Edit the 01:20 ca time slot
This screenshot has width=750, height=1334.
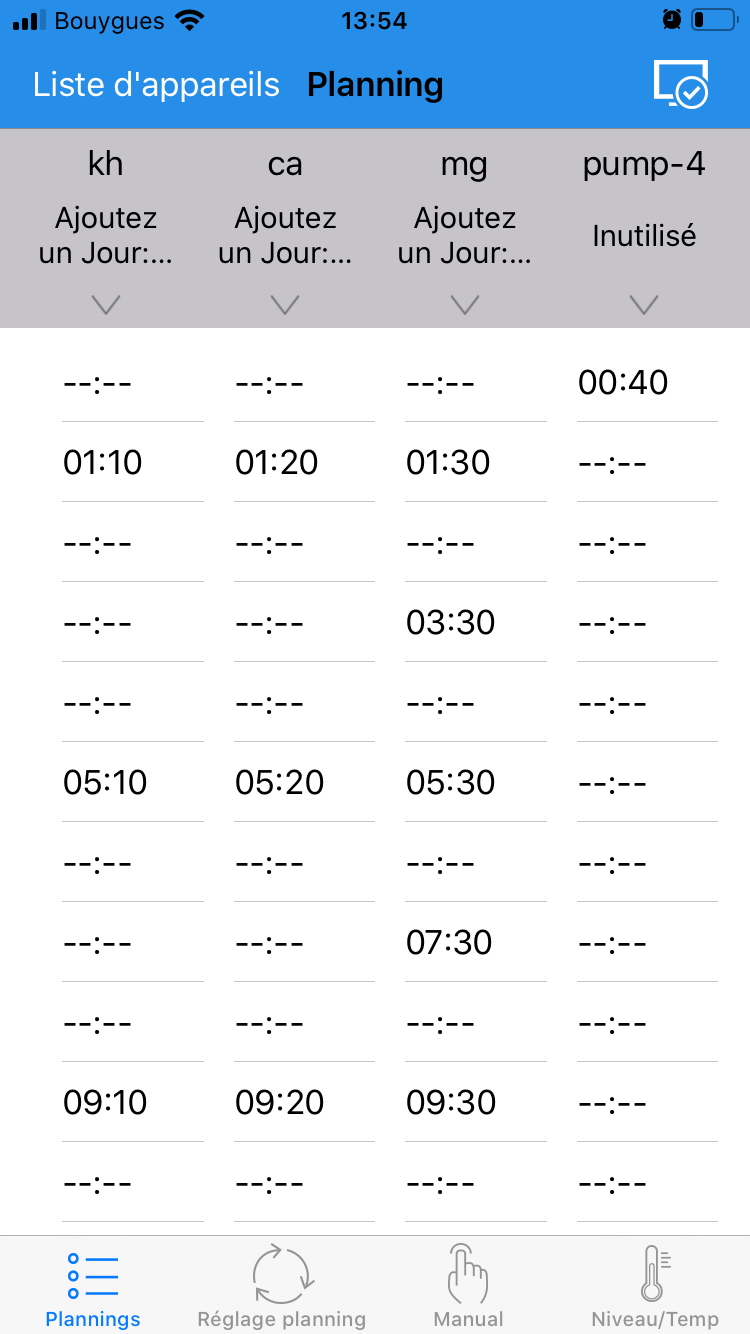(277, 463)
